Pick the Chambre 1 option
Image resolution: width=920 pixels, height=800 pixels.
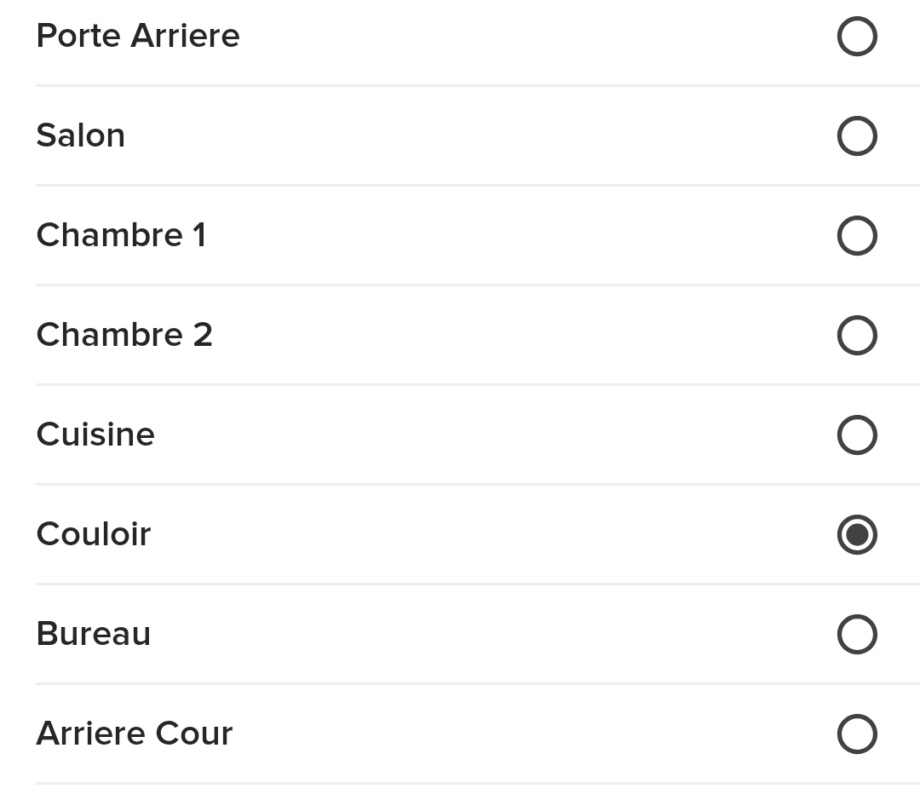[x=857, y=236]
